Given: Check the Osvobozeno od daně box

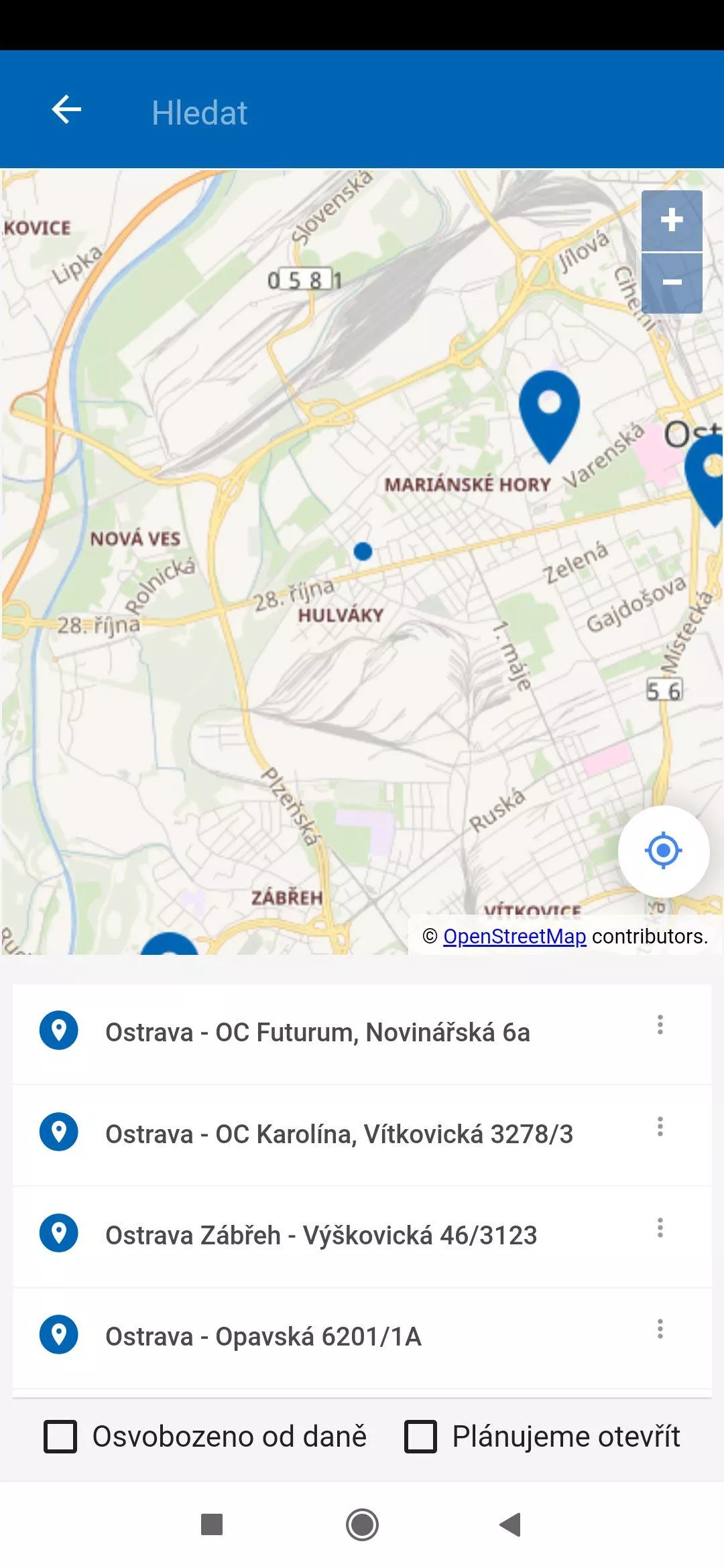Looking at the screenshot, I should pos(60,1437).
